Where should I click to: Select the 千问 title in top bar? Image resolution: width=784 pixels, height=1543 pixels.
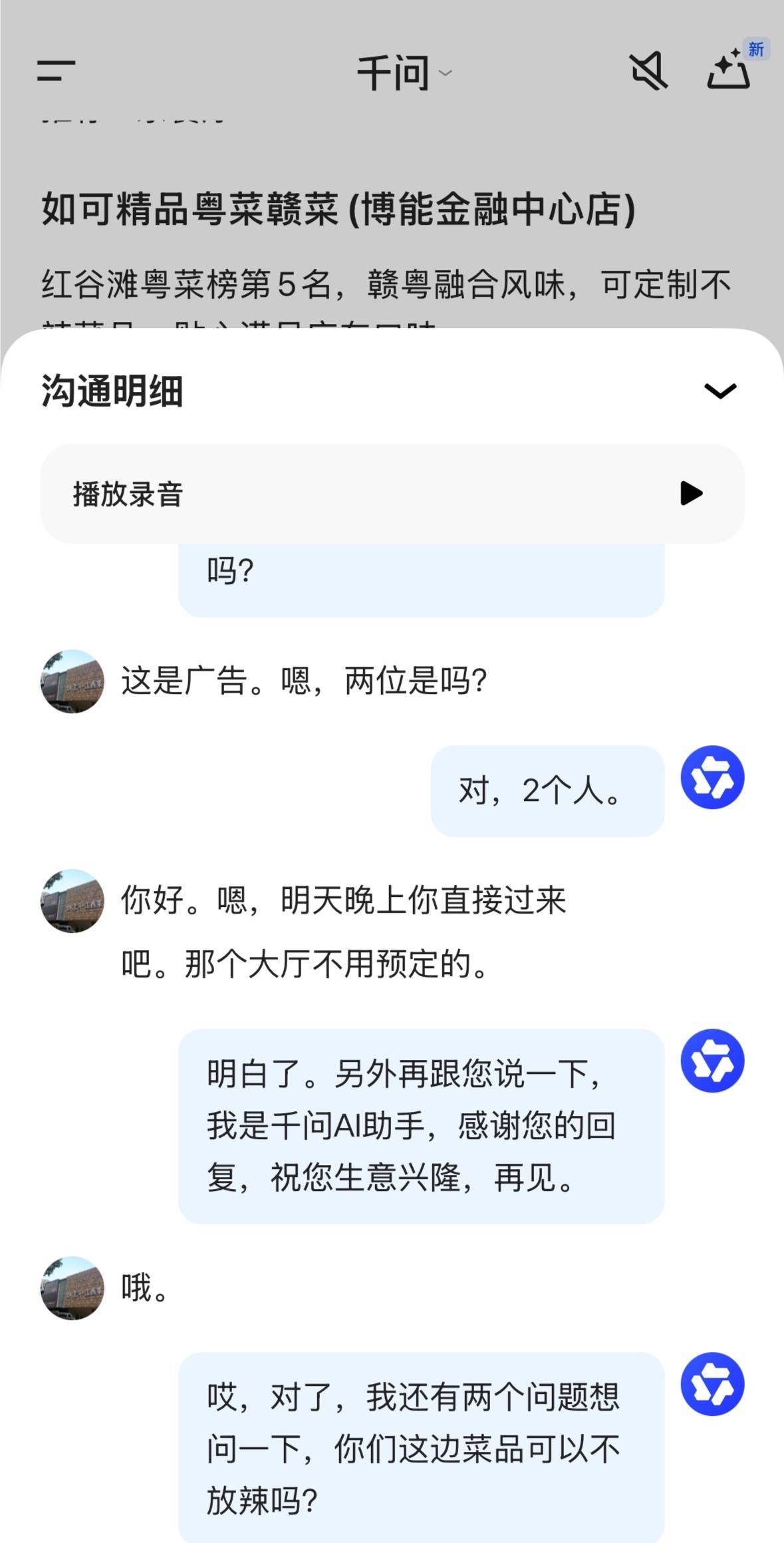tap(392, 72)
